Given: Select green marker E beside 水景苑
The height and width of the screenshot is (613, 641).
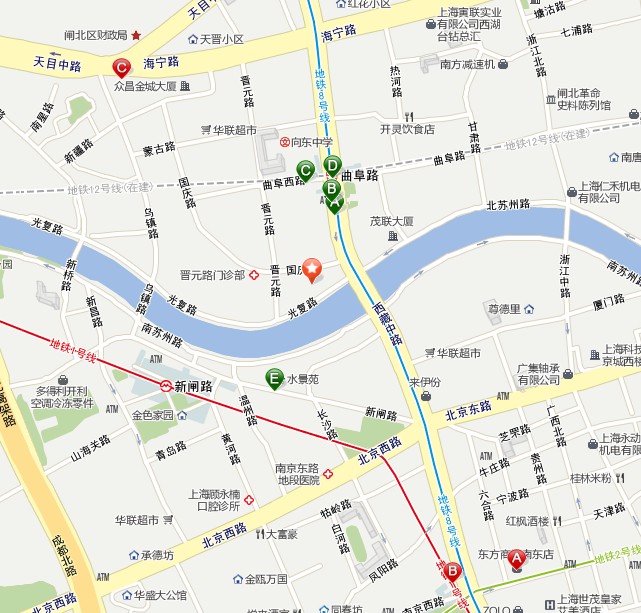Looking at the screenshot, I should pos(274,378).
